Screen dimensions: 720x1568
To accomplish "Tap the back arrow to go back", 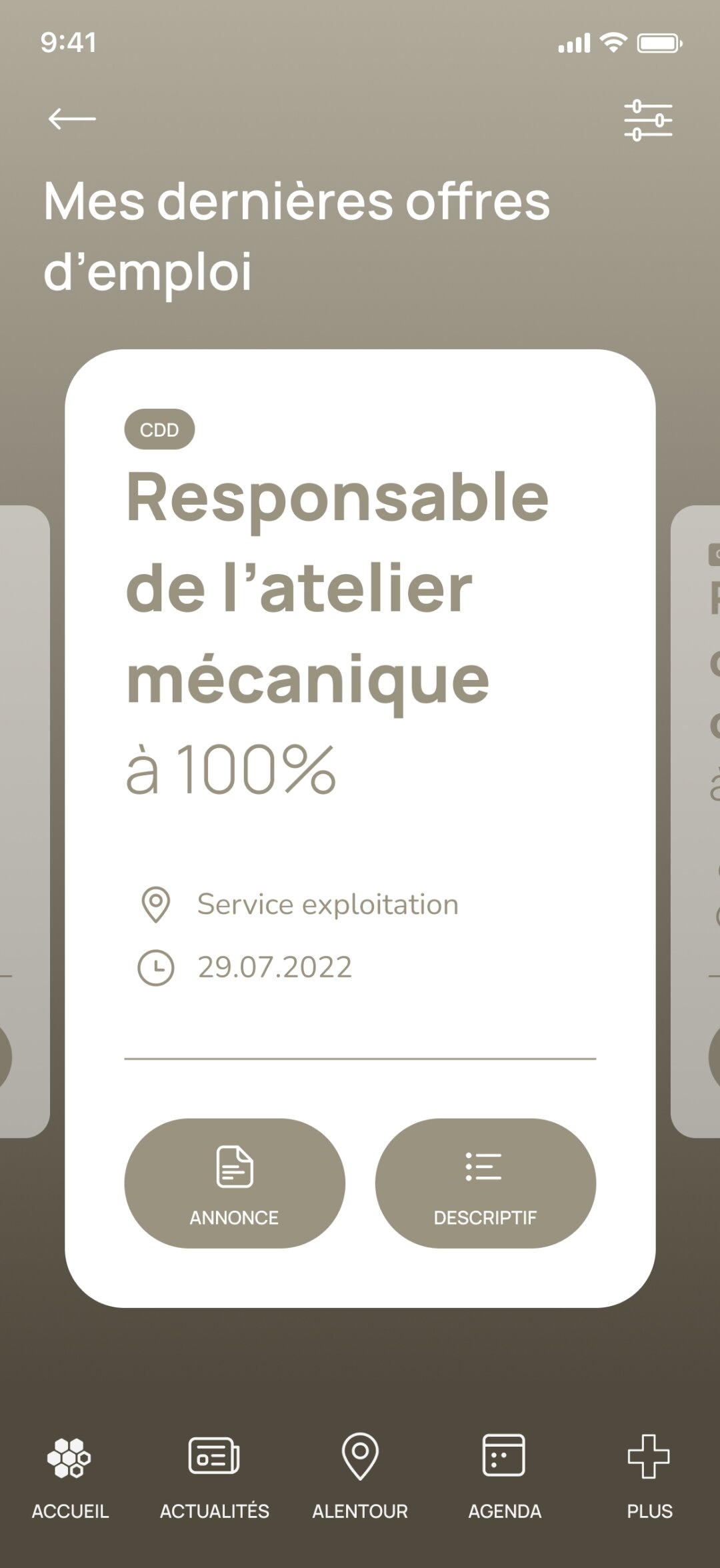I will click(73, 117).
